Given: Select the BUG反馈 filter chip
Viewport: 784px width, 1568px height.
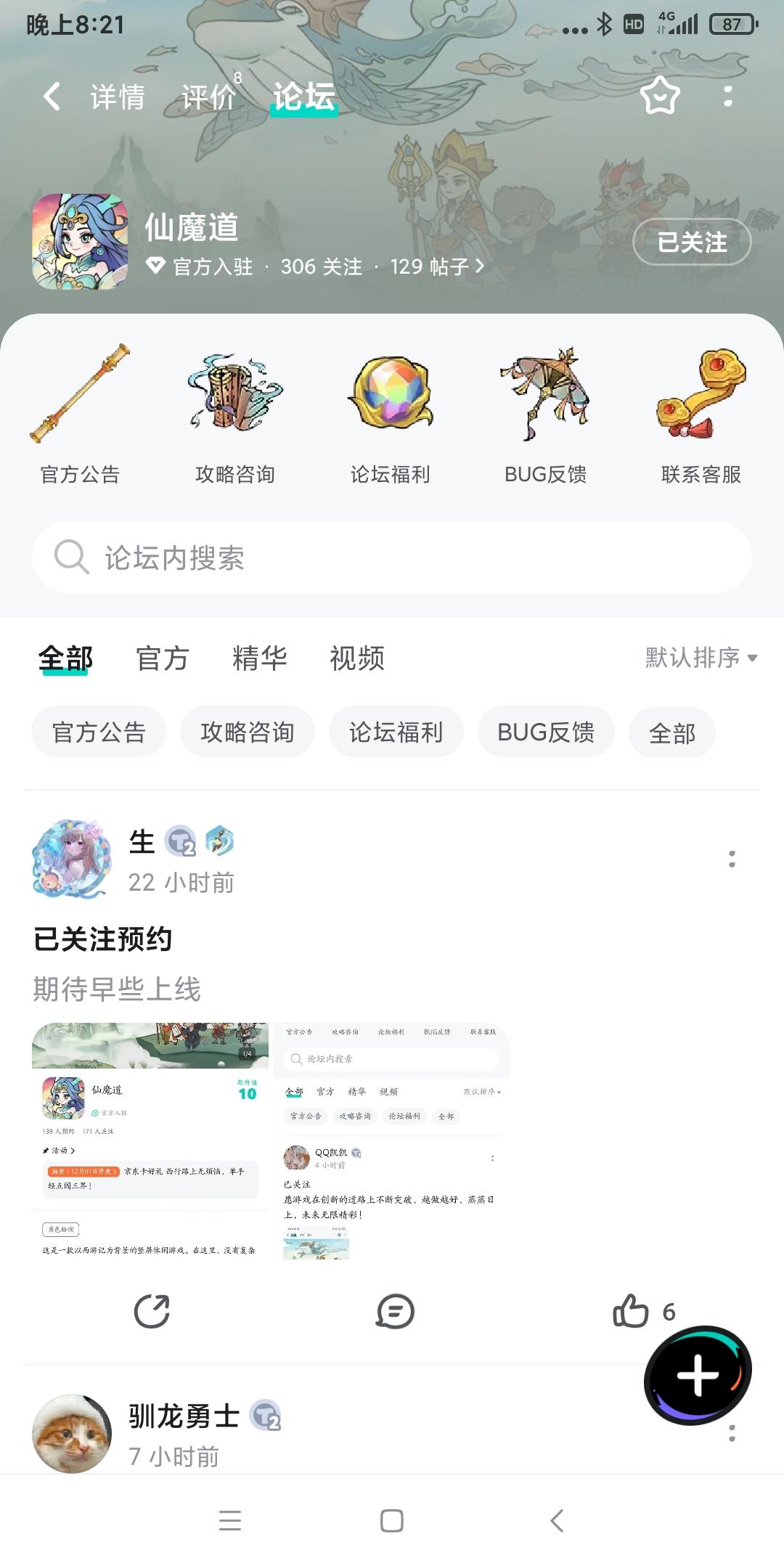Looking at the screenshot, I should [545, 732].
